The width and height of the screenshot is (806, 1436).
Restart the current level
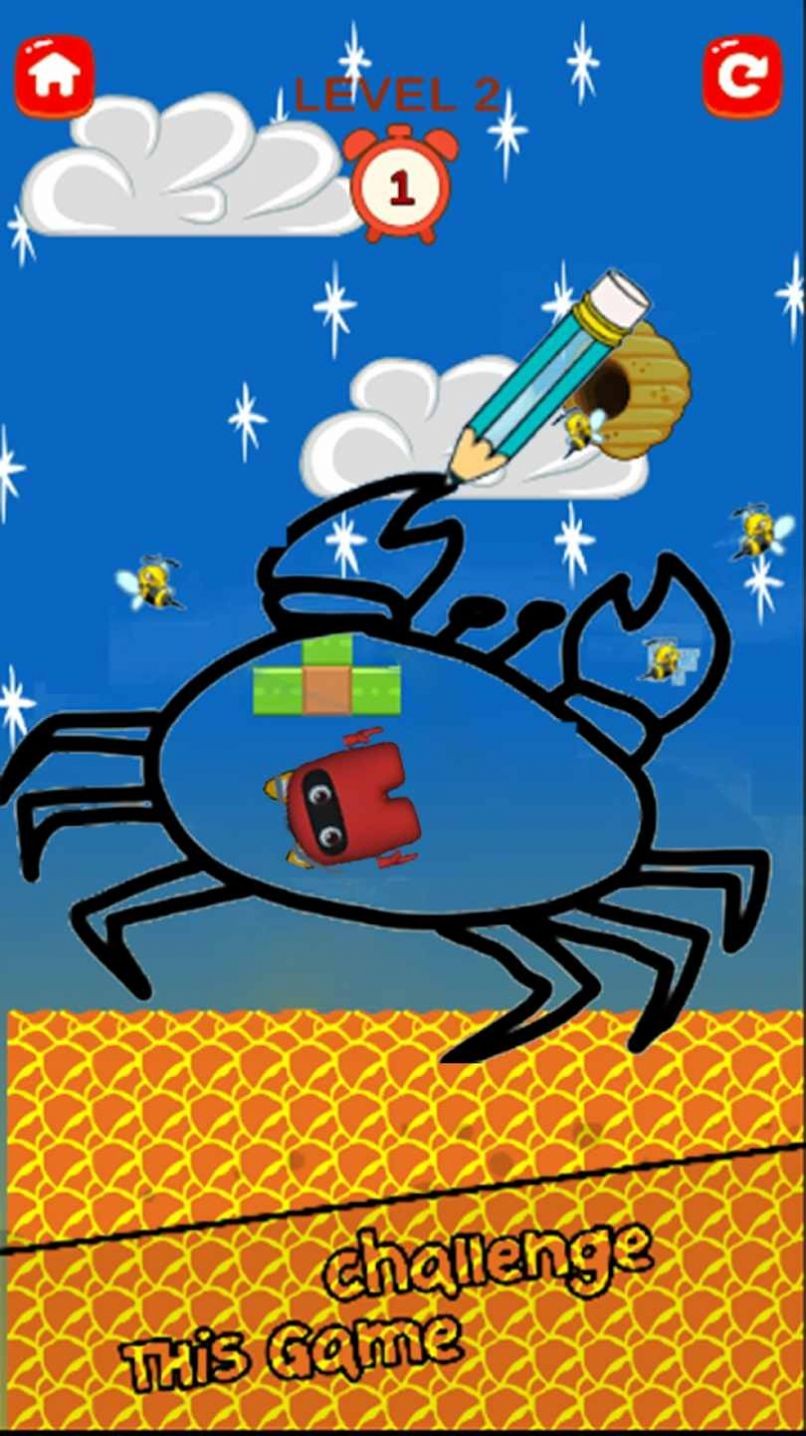741,75
